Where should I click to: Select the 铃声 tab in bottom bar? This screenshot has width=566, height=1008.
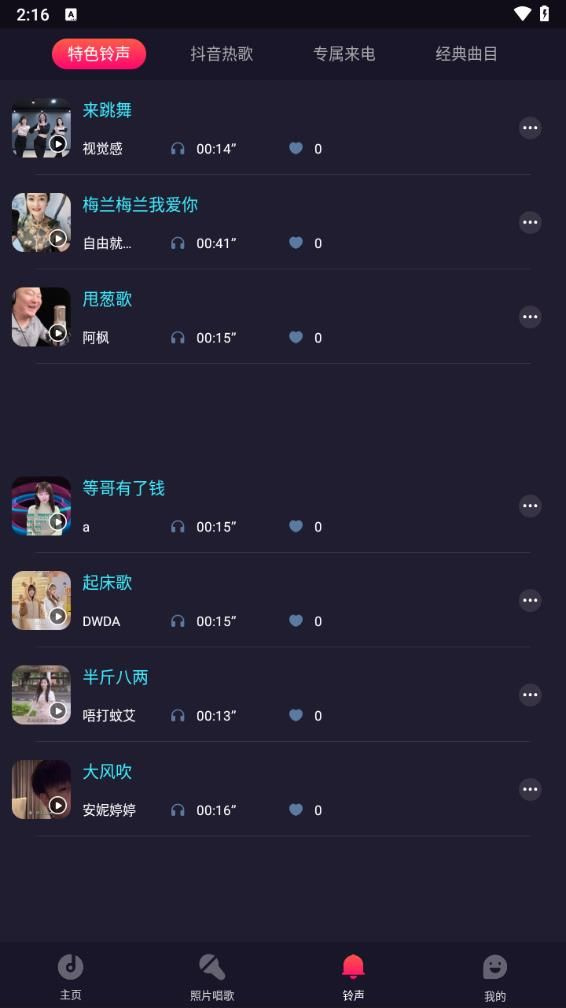pos(353,977)
